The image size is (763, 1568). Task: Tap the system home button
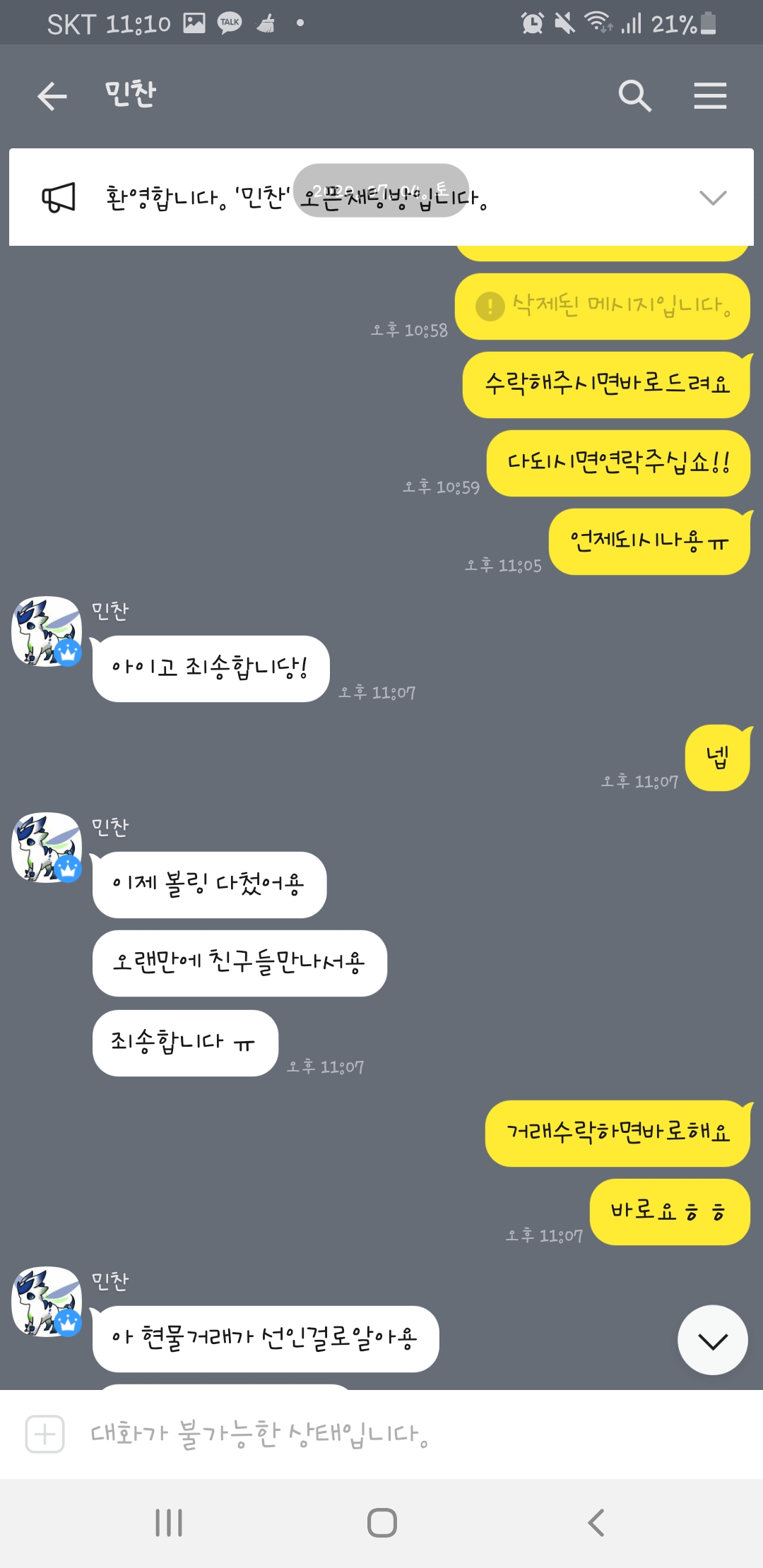[381, 1523]
